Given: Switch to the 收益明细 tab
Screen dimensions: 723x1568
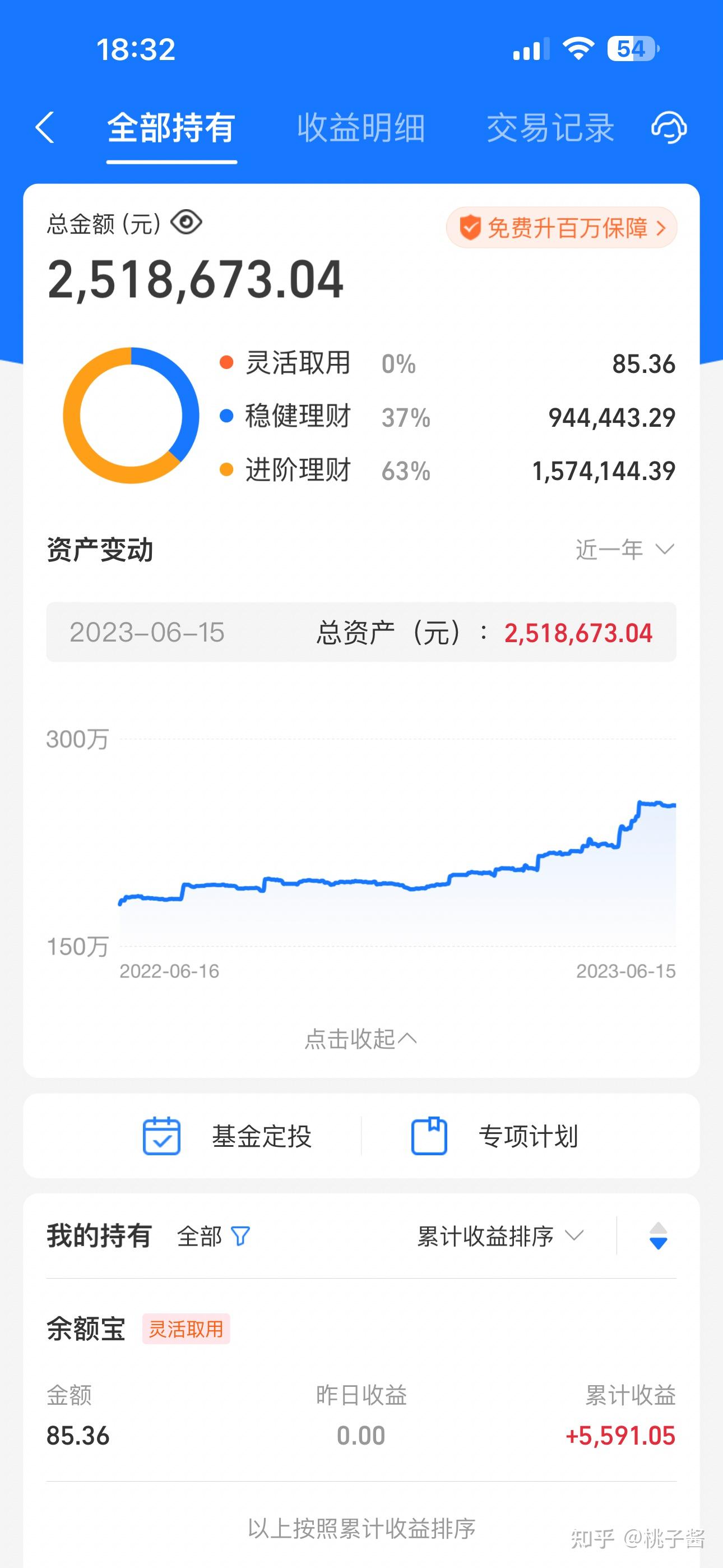Looking at the screenshot, I should coord(361,129).
